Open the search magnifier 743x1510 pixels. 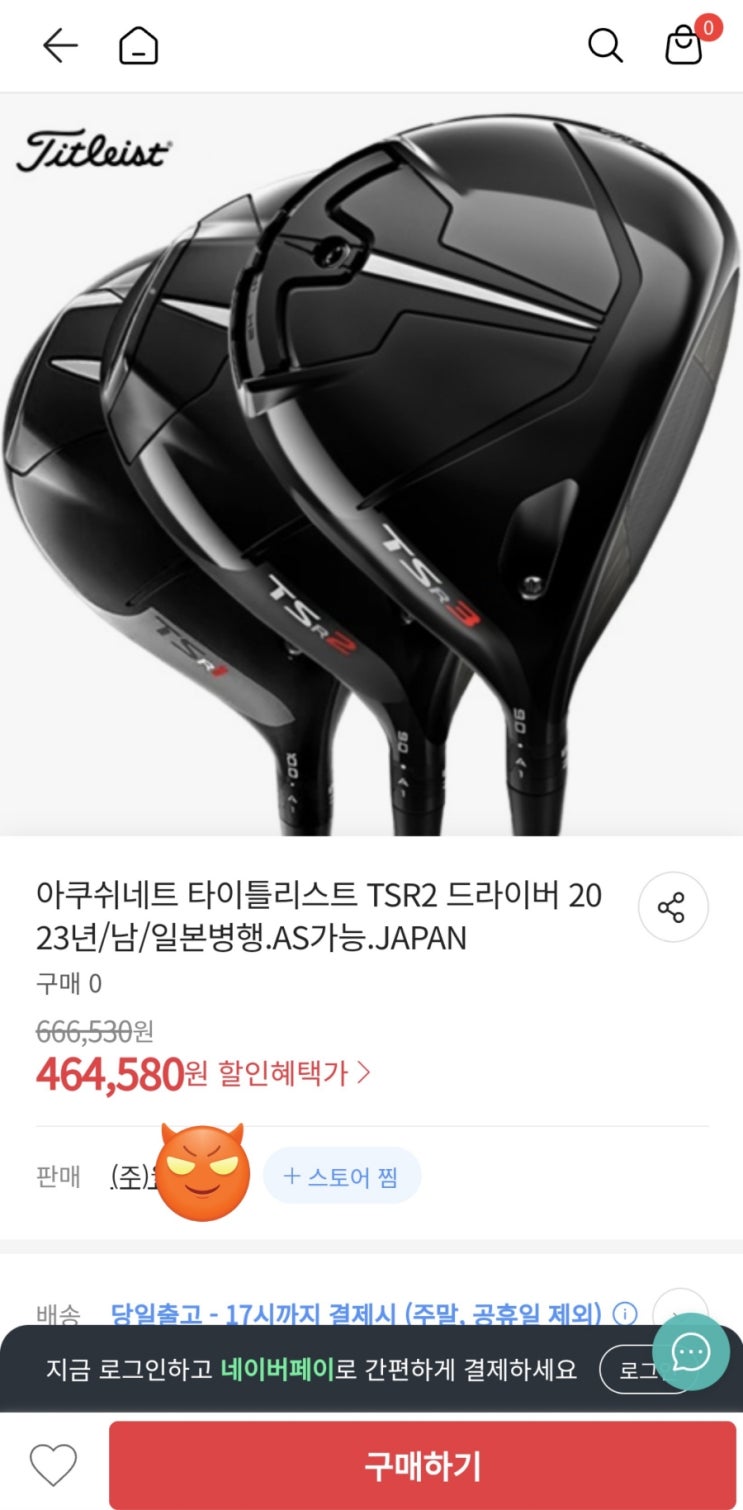click(x=605, y=46)
